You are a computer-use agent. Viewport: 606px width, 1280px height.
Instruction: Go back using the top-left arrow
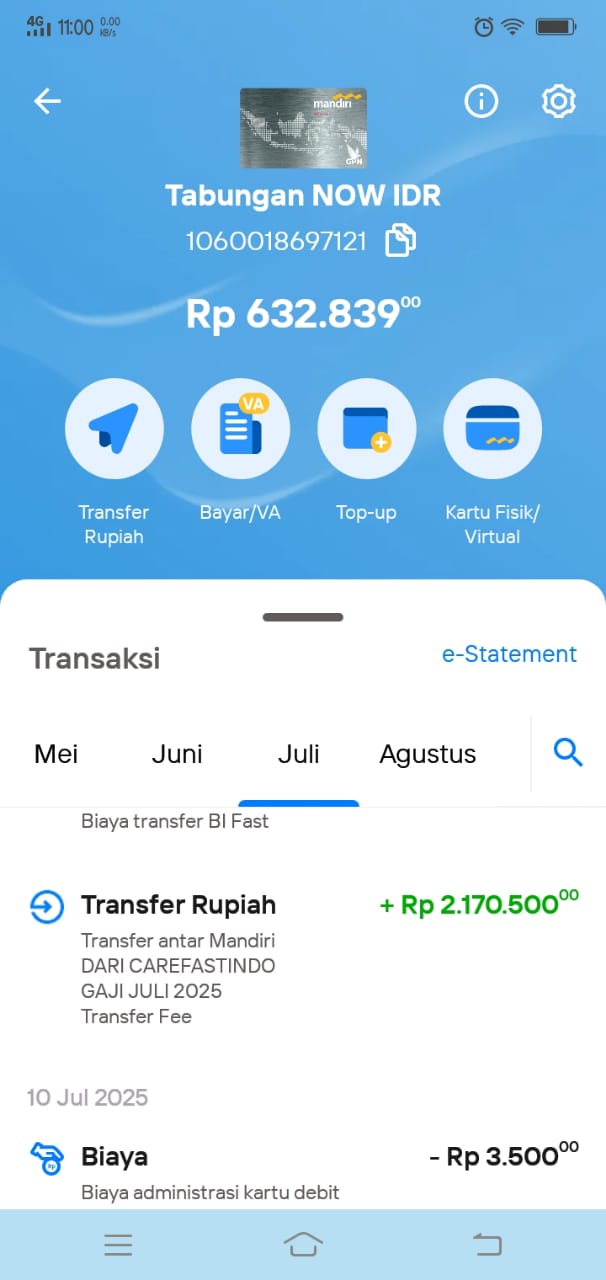click(47, 101)
